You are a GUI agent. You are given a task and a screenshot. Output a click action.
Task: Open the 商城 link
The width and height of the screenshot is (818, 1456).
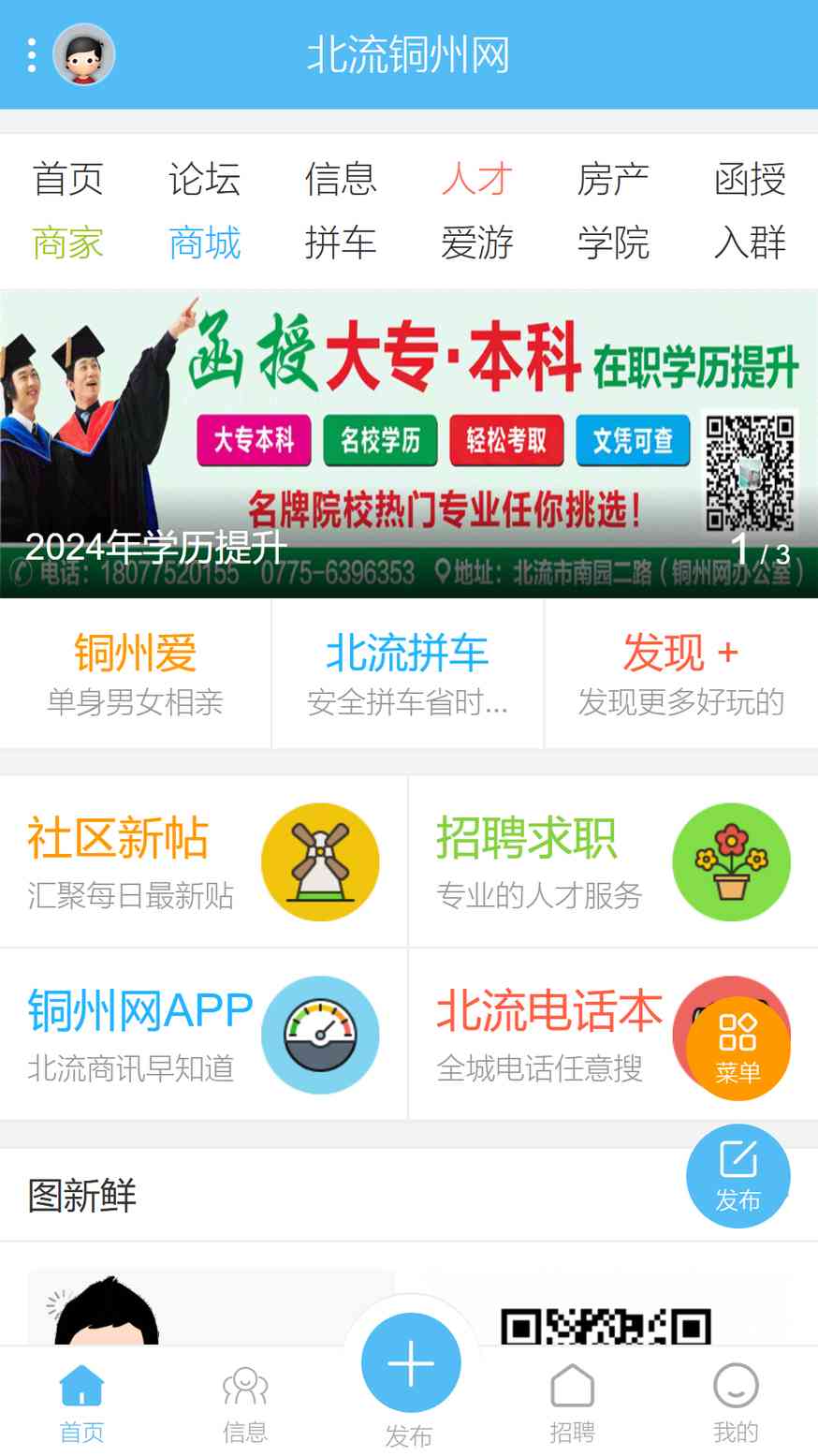(x=205, y=243)
